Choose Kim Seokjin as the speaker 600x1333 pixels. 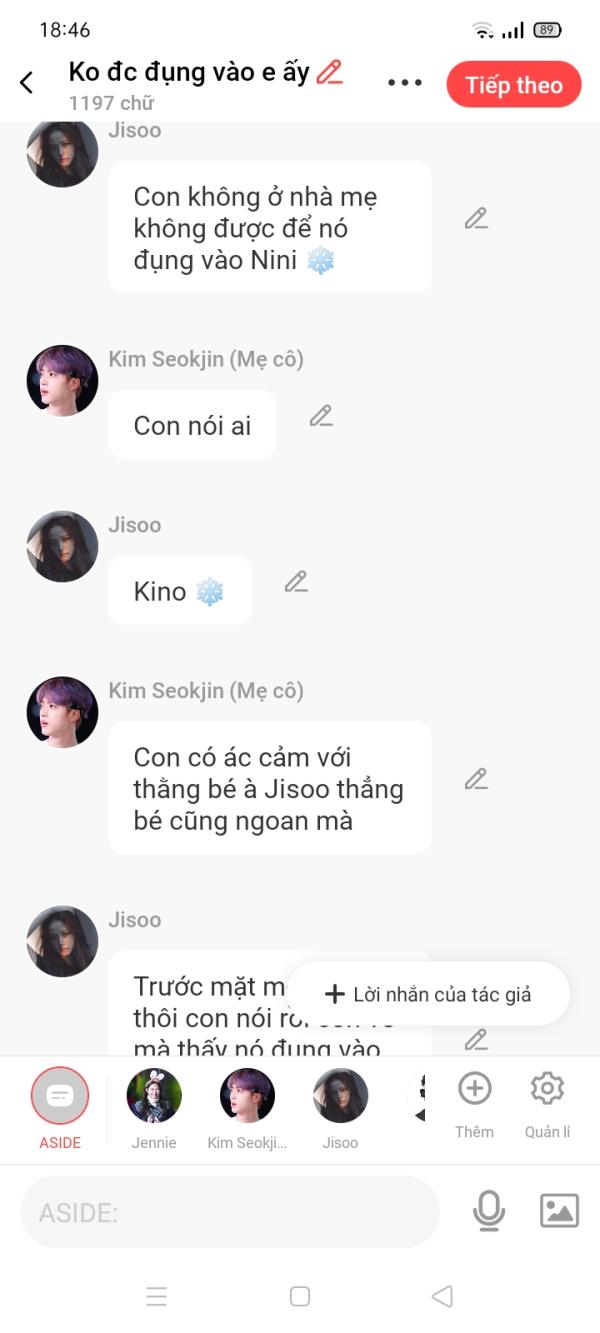point(247,1097)
